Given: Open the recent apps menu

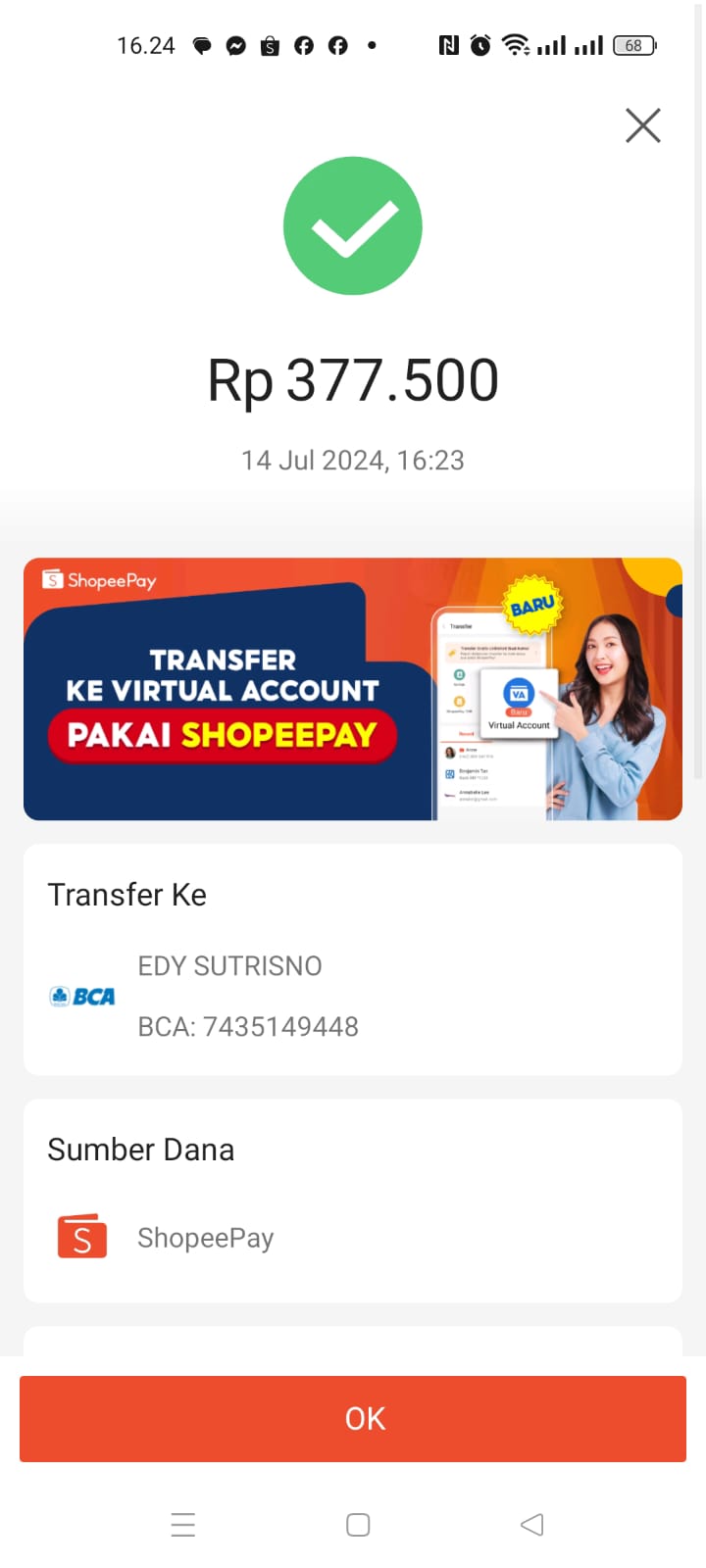Looking at the screenshot, I should pos(183,1524).
